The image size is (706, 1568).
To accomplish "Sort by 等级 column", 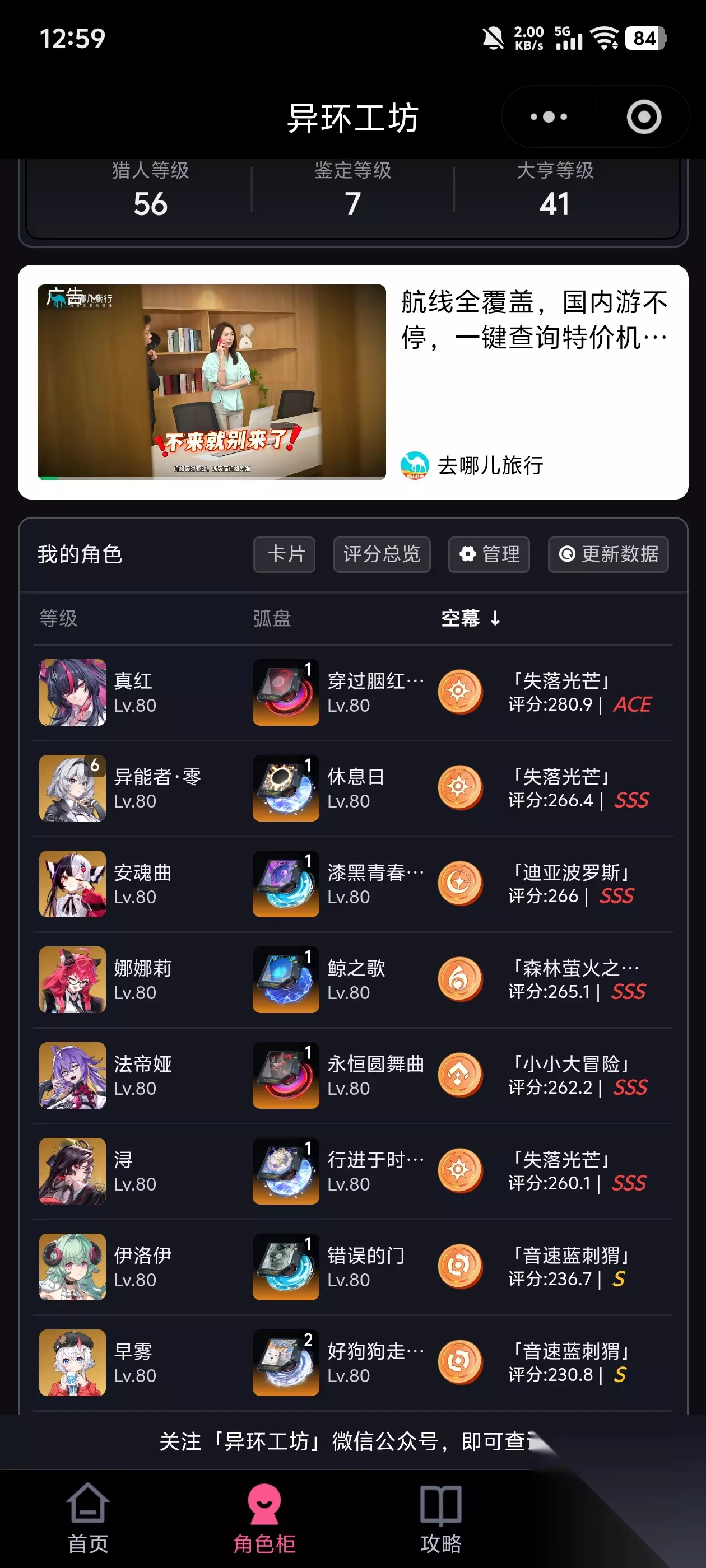I will click(58, 618).
